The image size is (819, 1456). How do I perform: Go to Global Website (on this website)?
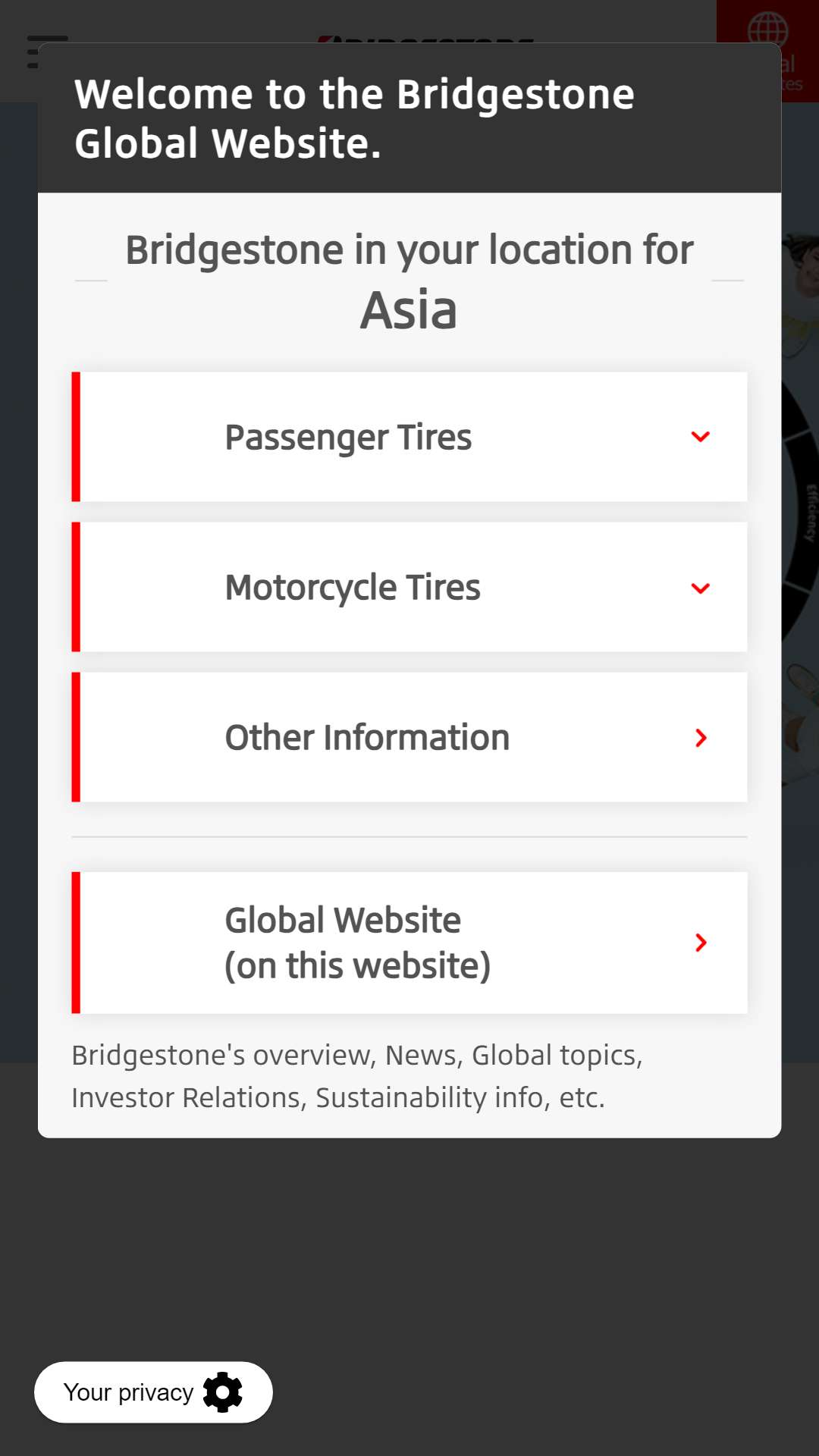(x=409, y=943)
